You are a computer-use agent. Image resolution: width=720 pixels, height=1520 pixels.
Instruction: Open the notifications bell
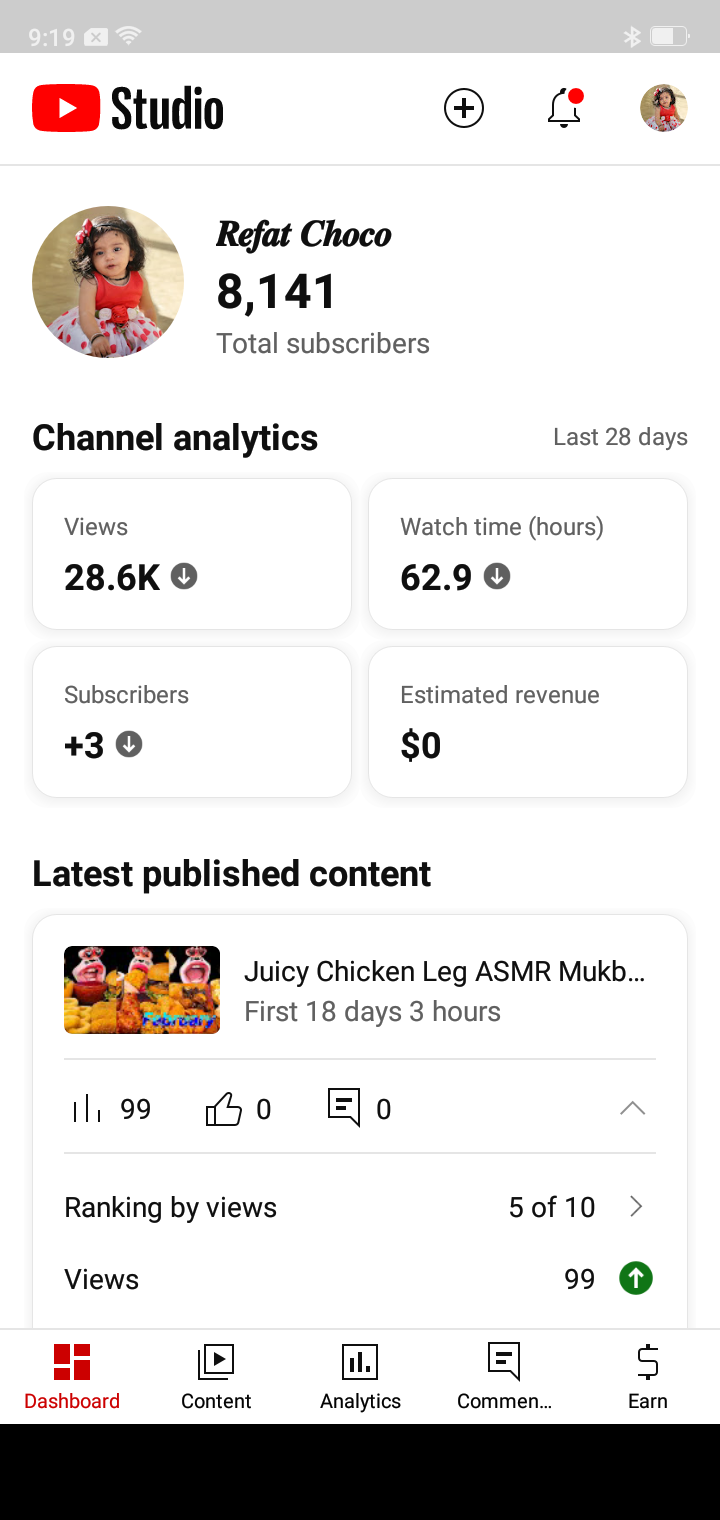[x=565, y=108]
